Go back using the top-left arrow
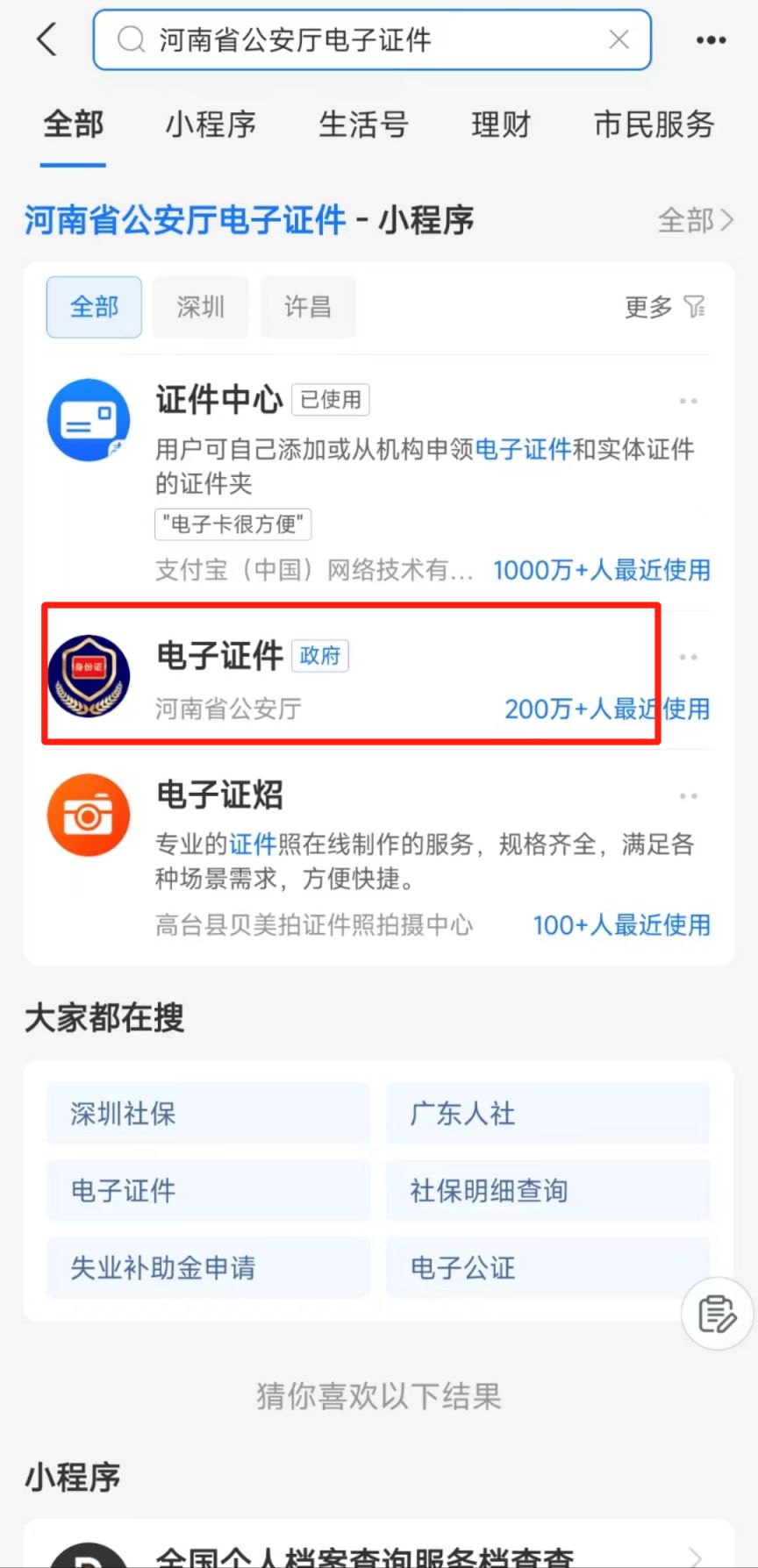Viewport: 758px width, 1568px height. [x=46, y=39]
